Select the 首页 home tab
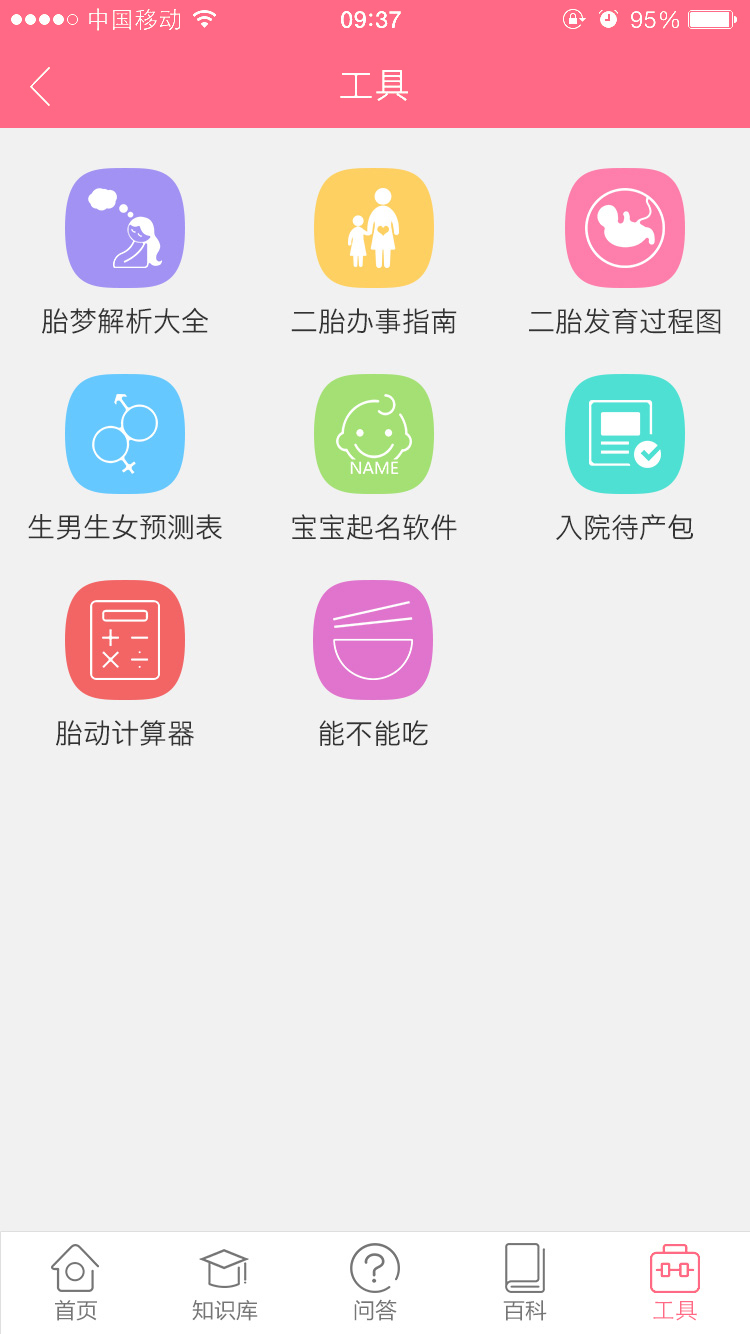 coord(74,1283)
